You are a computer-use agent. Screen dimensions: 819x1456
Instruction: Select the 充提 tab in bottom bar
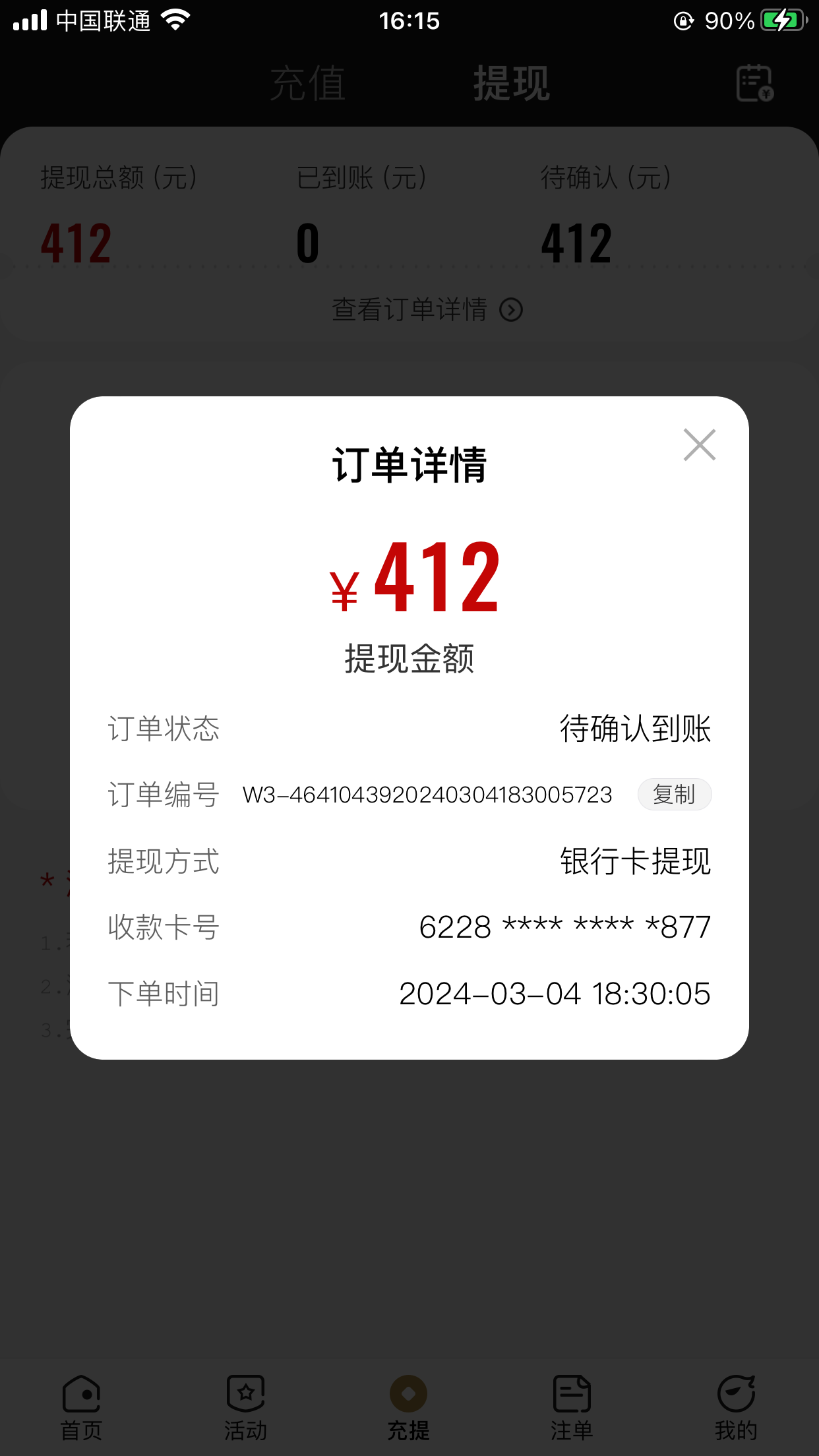point(408,1408)
